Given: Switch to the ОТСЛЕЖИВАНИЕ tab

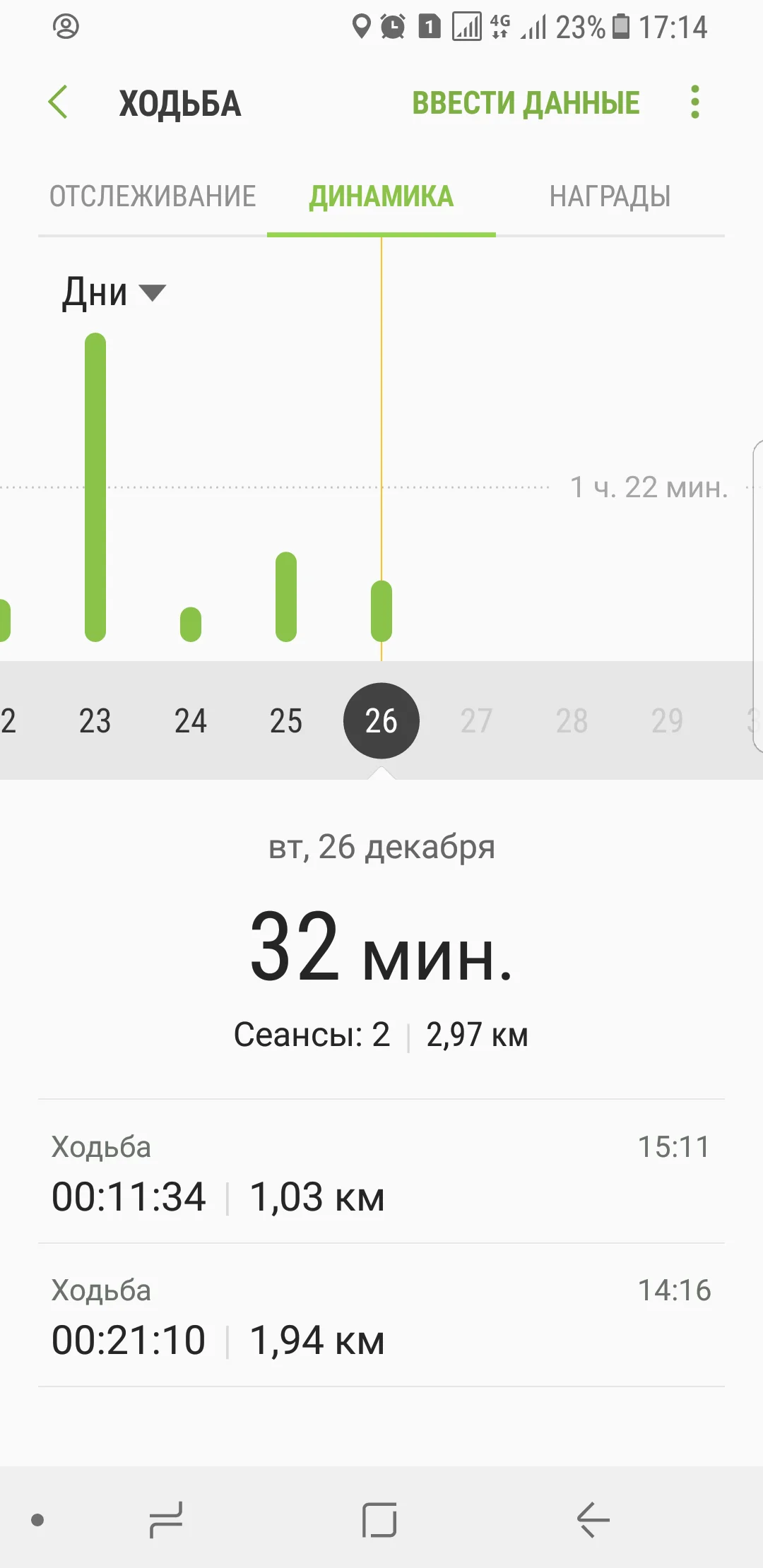Looking at the screenshot, I should pos(153,196).
